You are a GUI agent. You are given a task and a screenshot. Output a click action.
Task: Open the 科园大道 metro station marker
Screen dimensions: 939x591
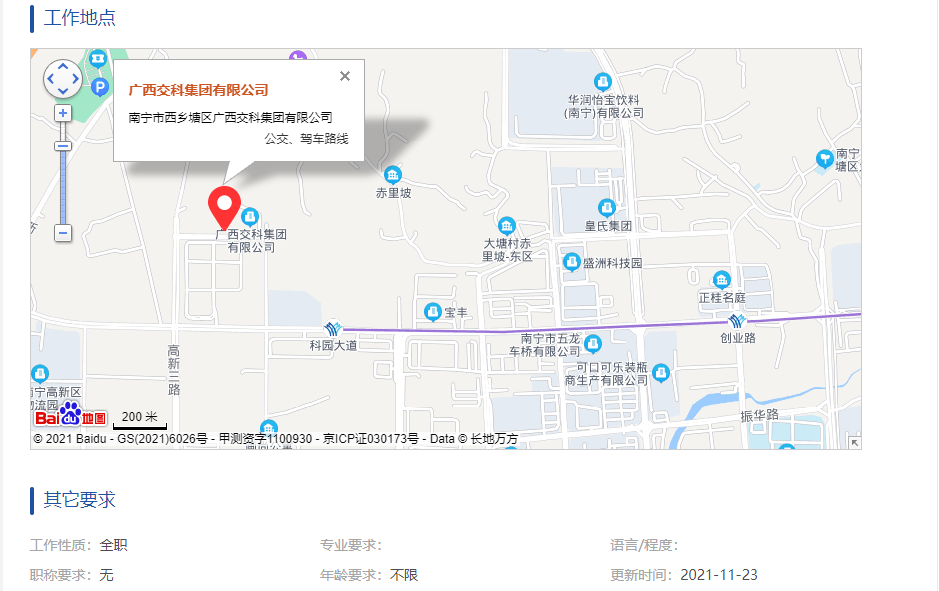click(x=333, y=328)
